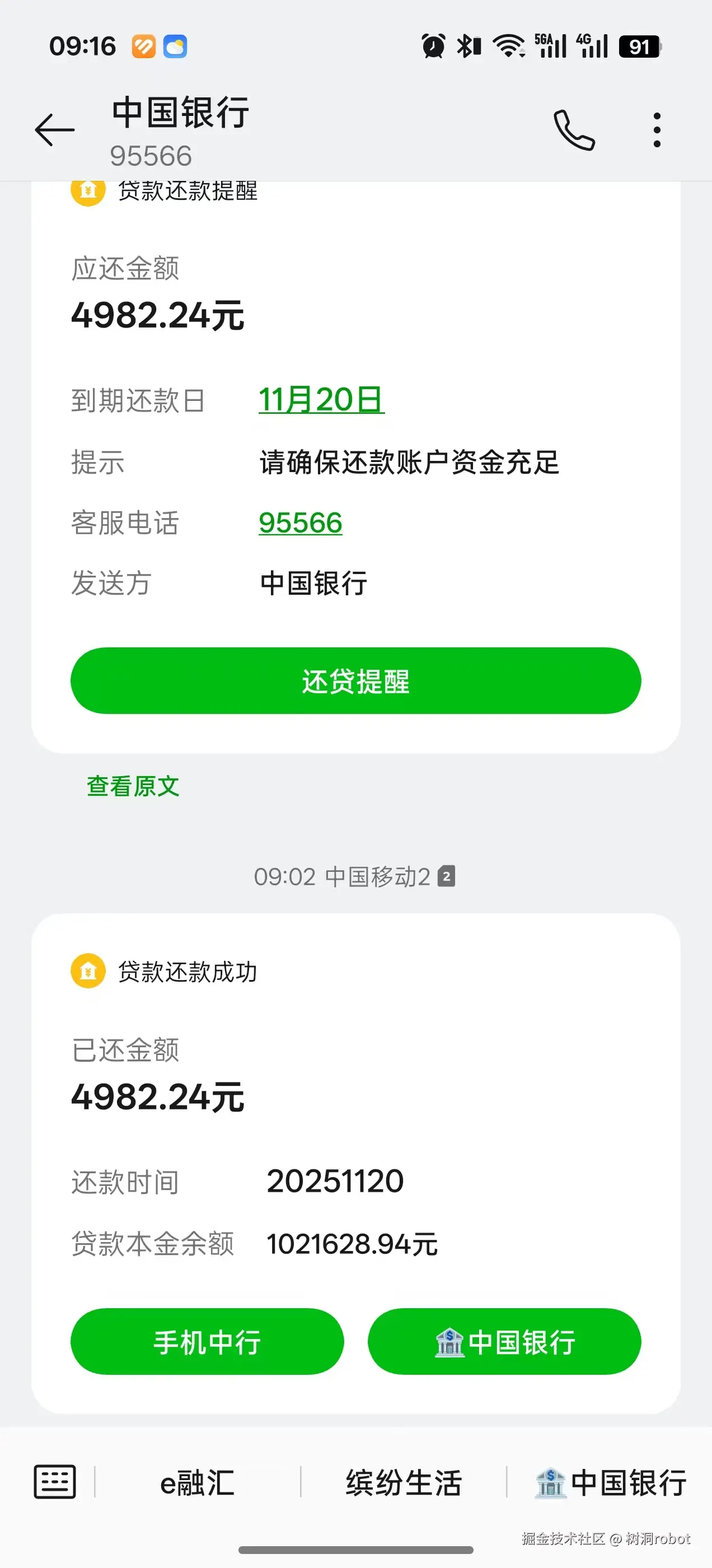Tap the alarm clock icon in status bar
This screenshot has width=712, height=1568.
tap(433, 46)
